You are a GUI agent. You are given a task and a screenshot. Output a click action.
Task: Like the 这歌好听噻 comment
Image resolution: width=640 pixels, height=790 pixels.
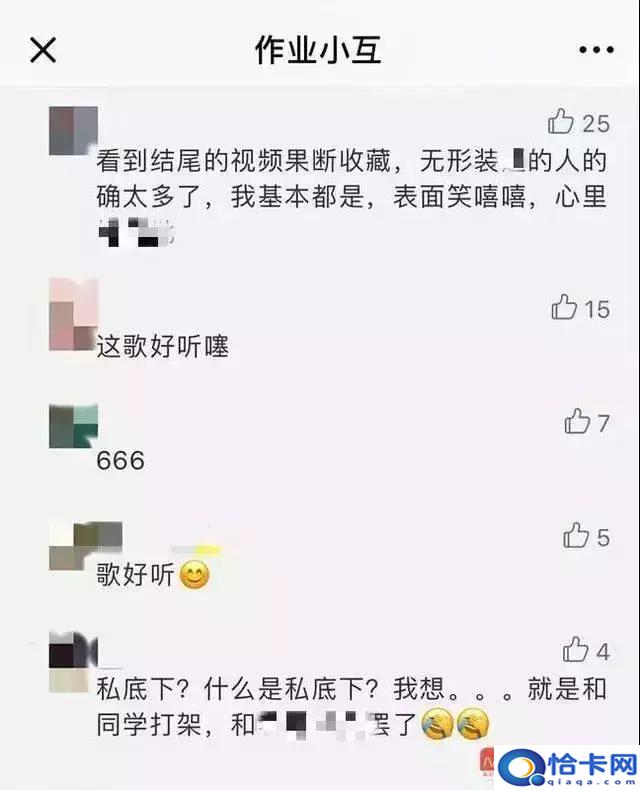(x=565, y=308)
